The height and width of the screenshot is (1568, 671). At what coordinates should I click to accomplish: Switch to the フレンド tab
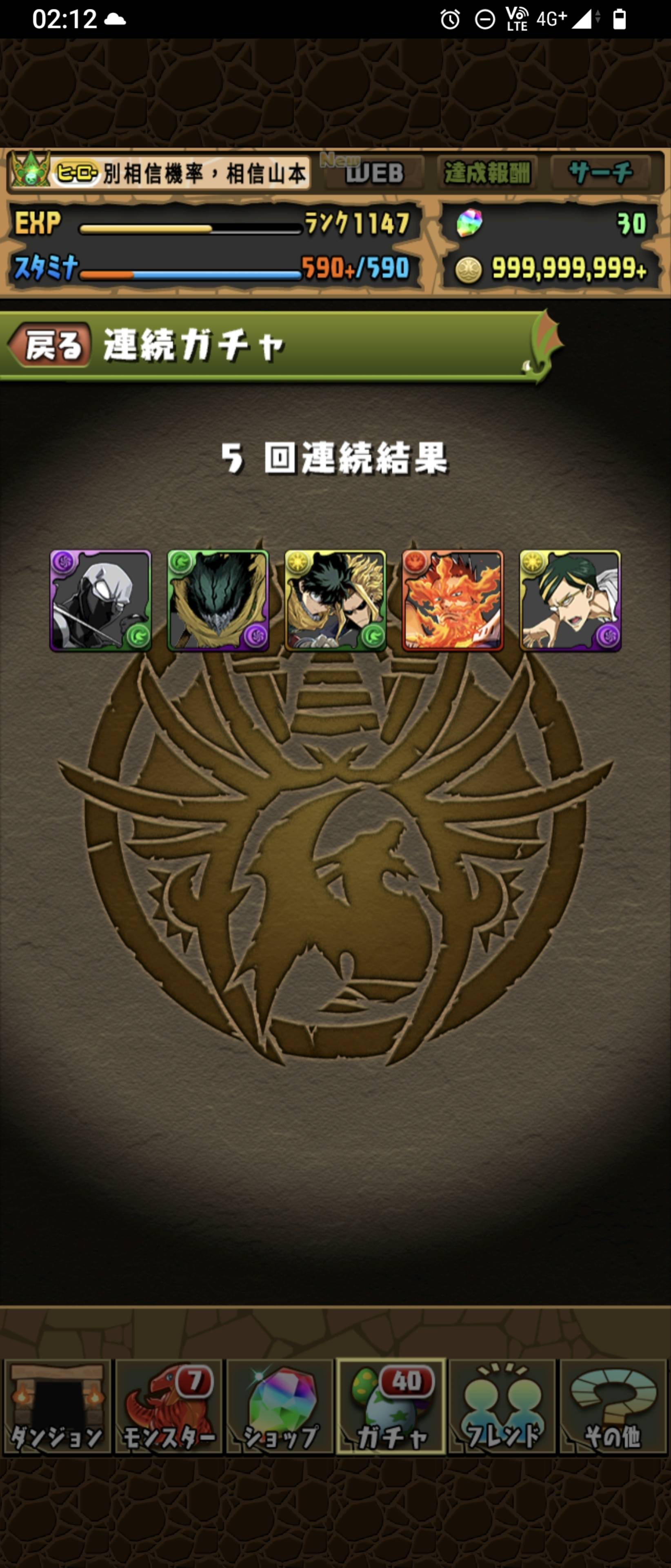pyautogui.click(x=503, y=1406)
